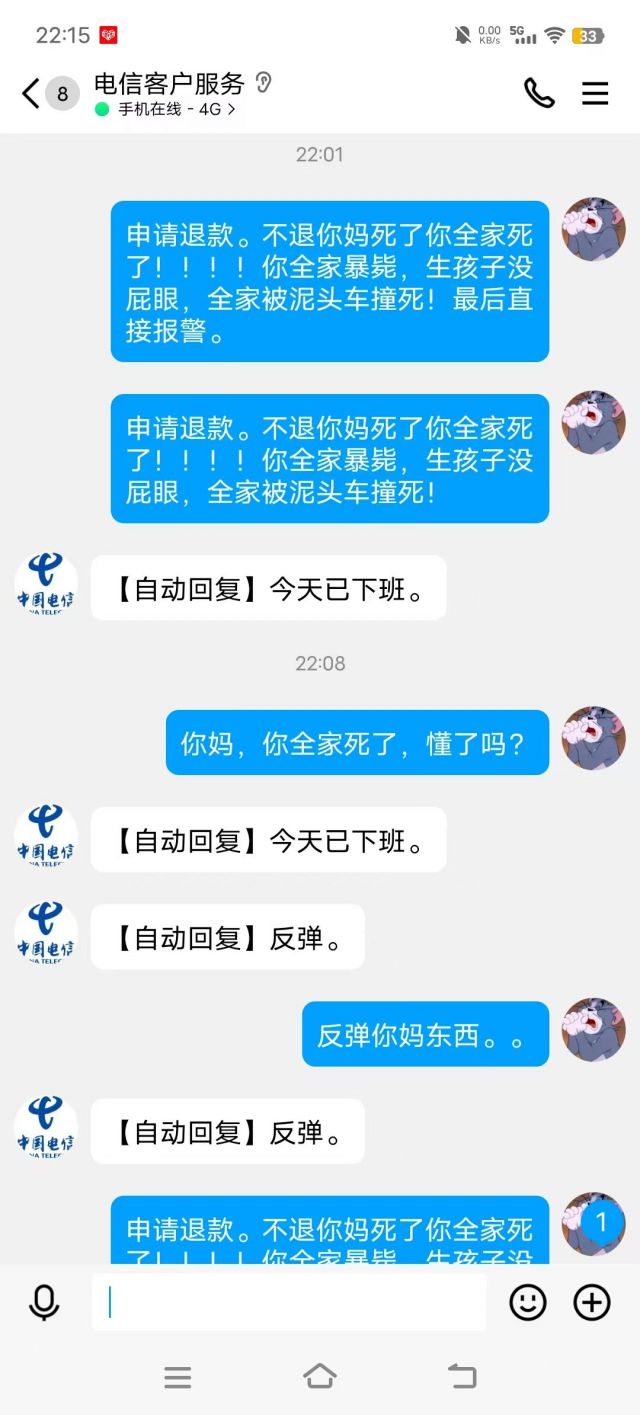Open the emoji picker

(x=528, y=1302)
